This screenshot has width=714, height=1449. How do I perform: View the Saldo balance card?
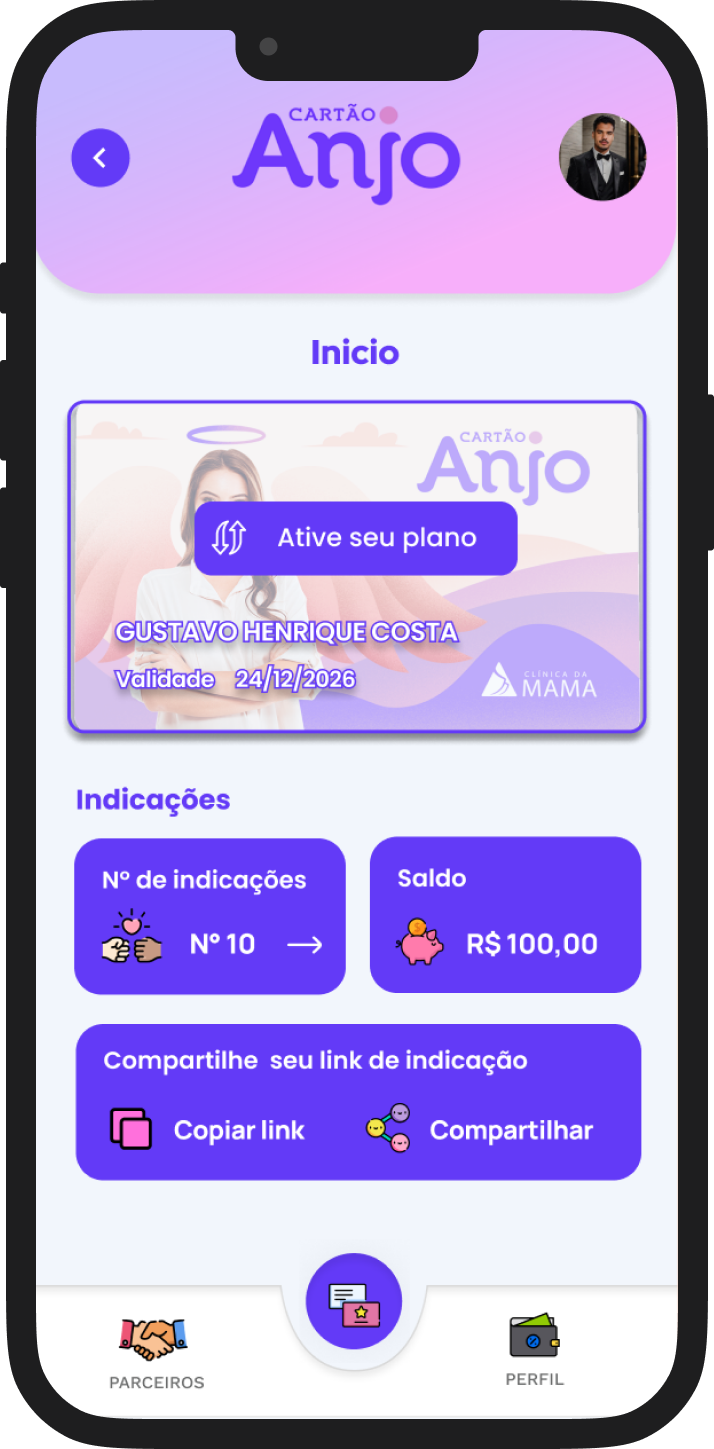click(505, 916)
